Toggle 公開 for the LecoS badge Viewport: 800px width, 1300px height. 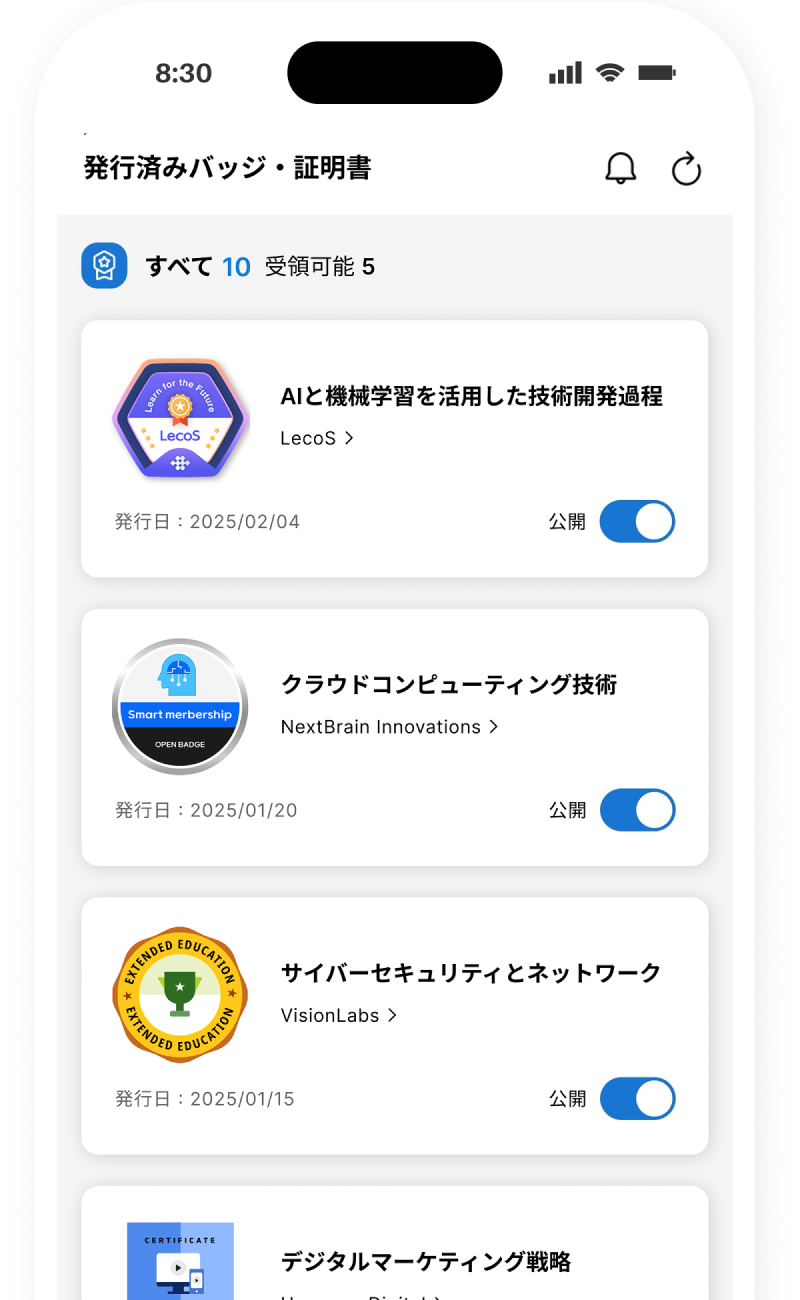pyautogui.click(x=637, y=522)
